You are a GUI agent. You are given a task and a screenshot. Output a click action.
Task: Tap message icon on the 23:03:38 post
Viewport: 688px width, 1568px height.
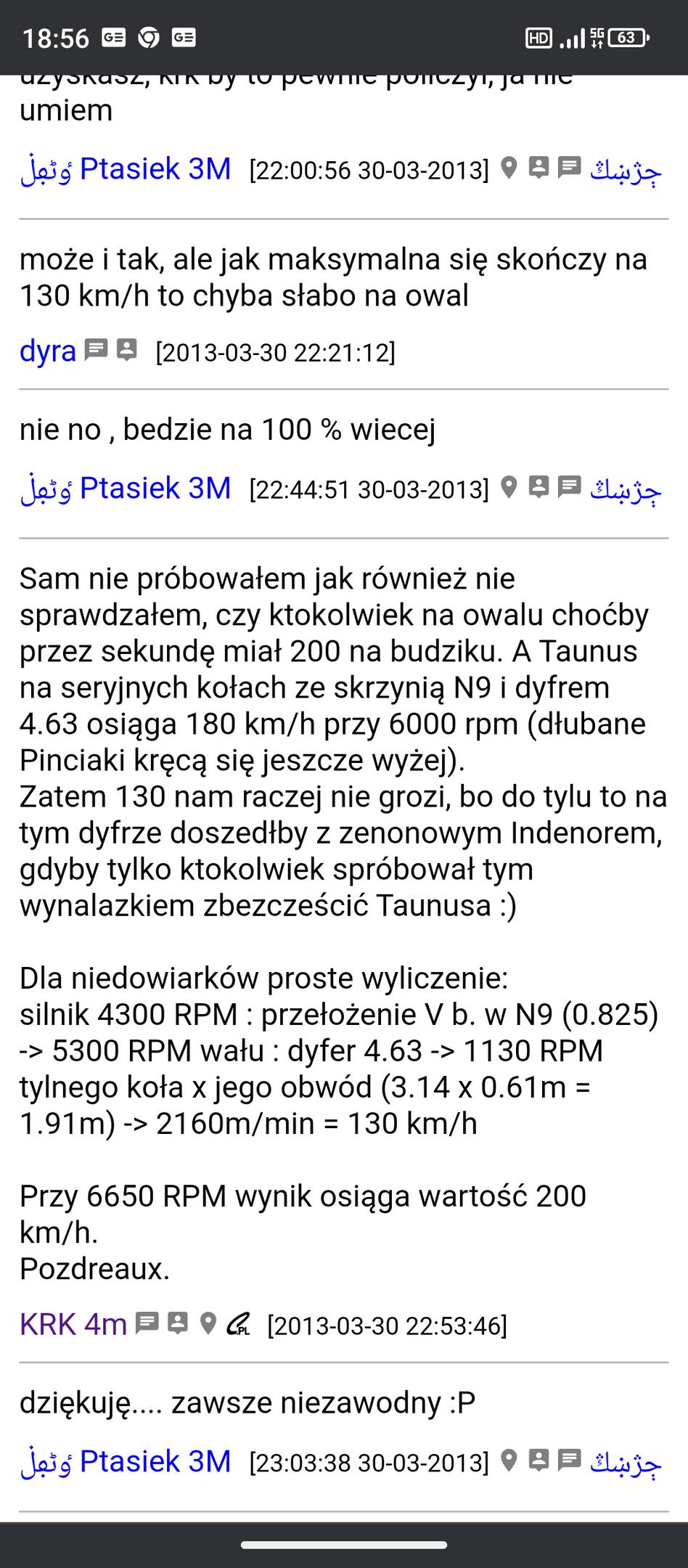570,1460
